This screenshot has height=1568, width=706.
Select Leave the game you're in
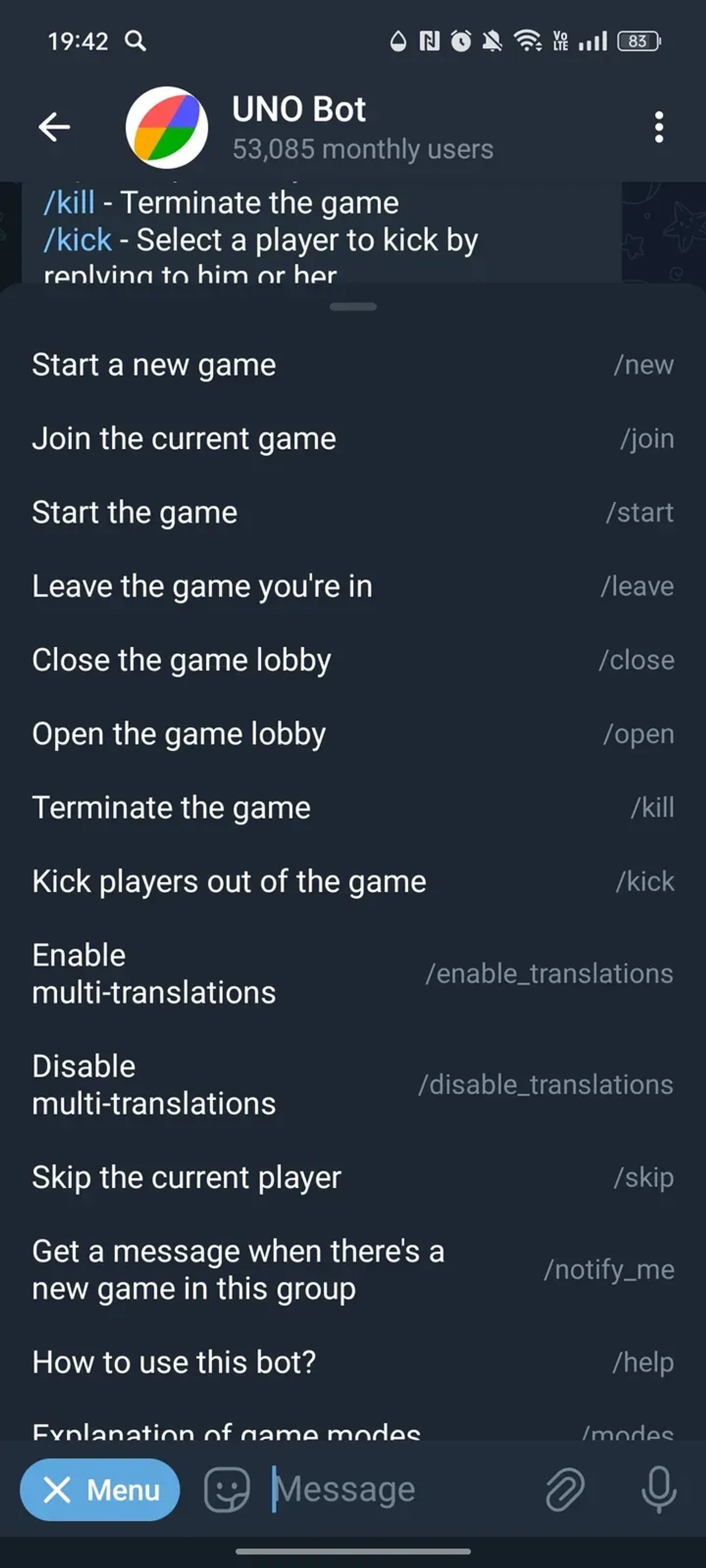pos(353,586)
